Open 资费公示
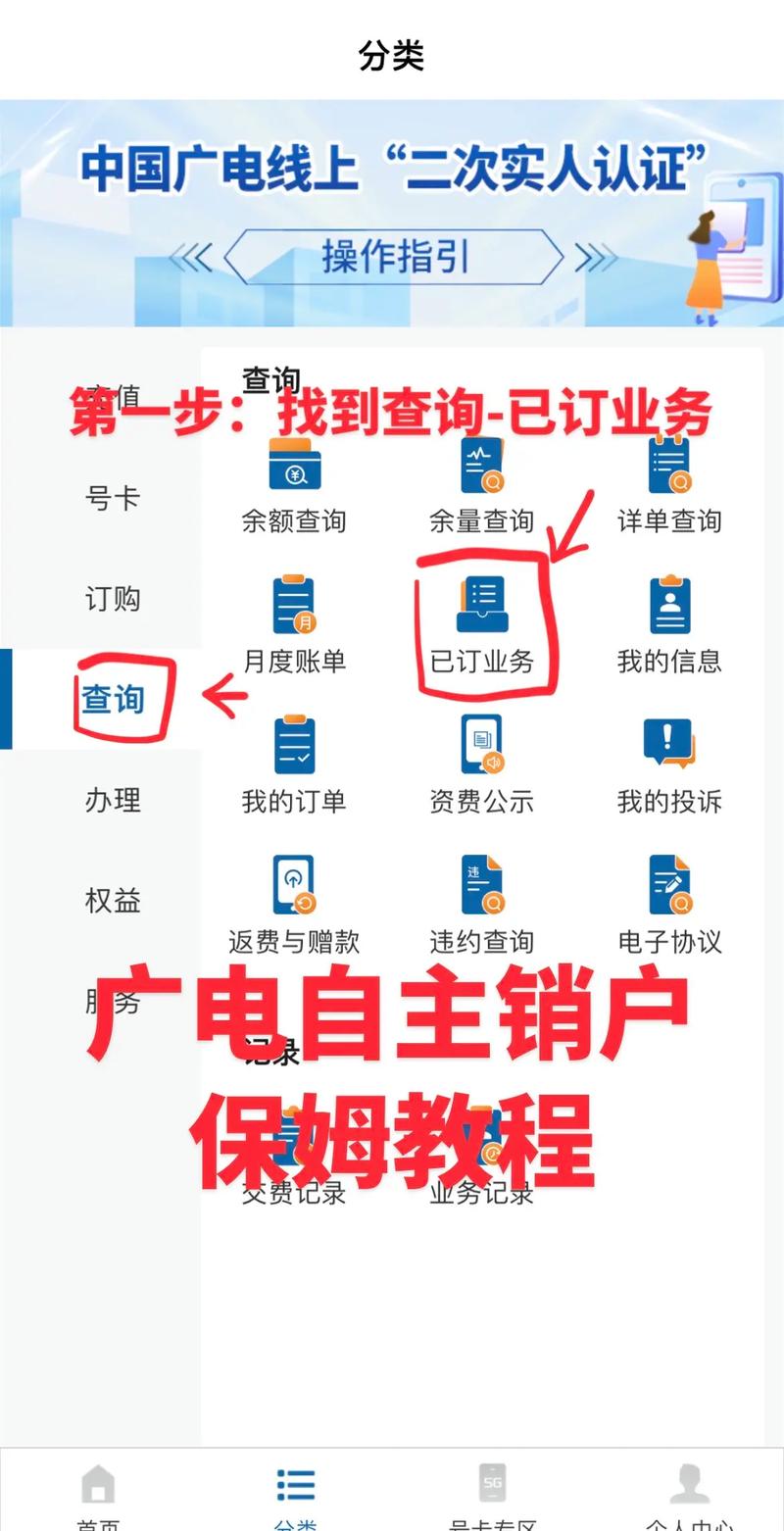Screen dimensions: 784x1531 click(x=481, y=765)
